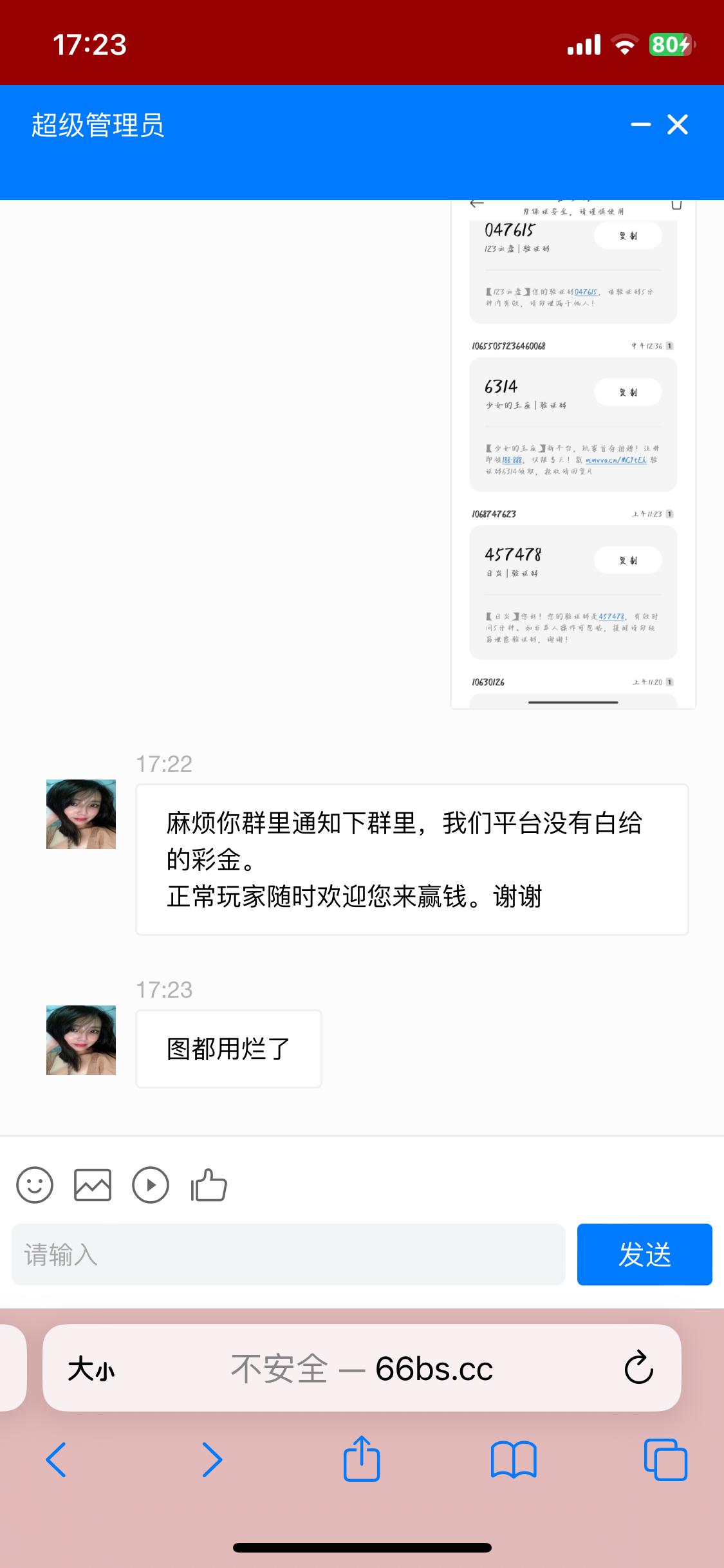Go back to the previous page
This screenshot has height=1568, width=724.
pos(56,1460)
